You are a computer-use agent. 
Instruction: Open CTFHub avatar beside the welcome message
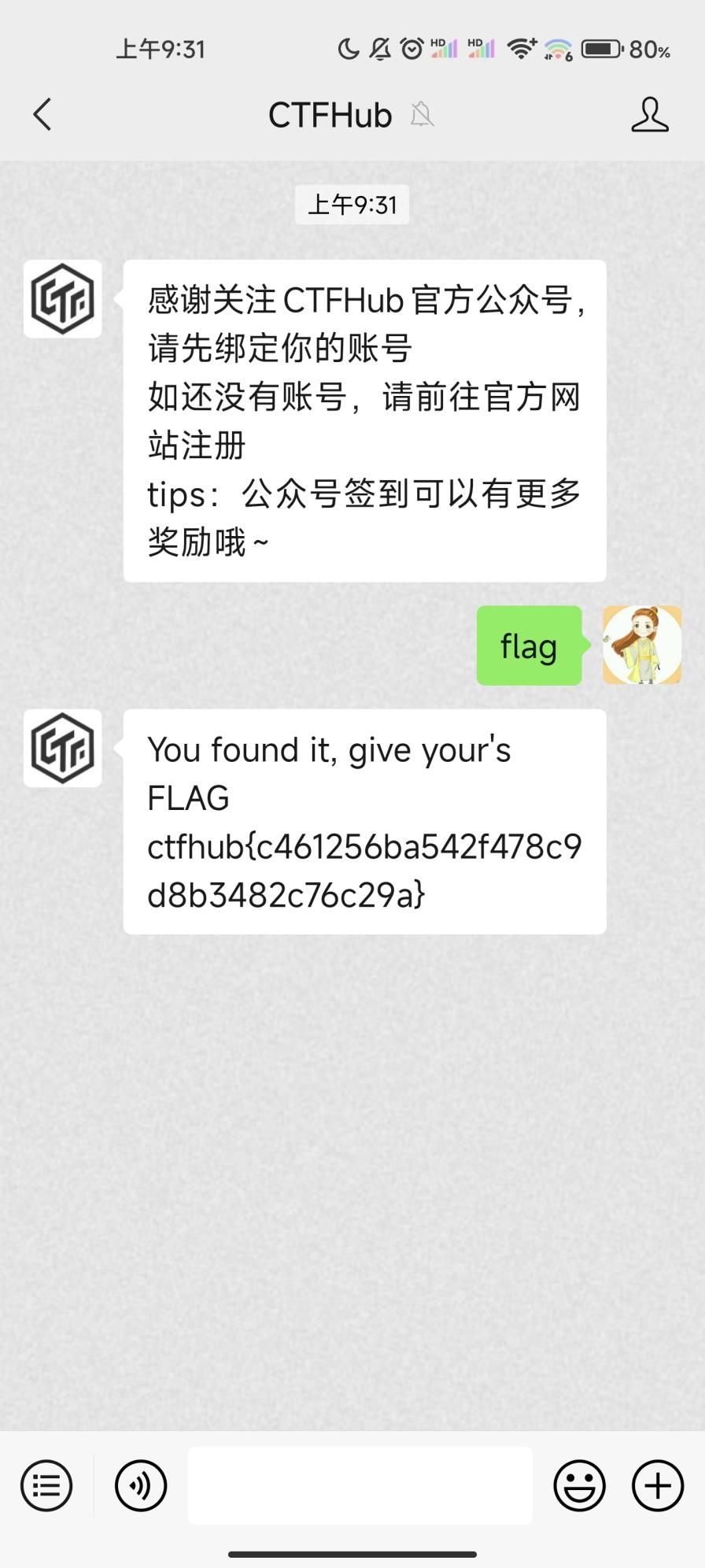(63, 299)
